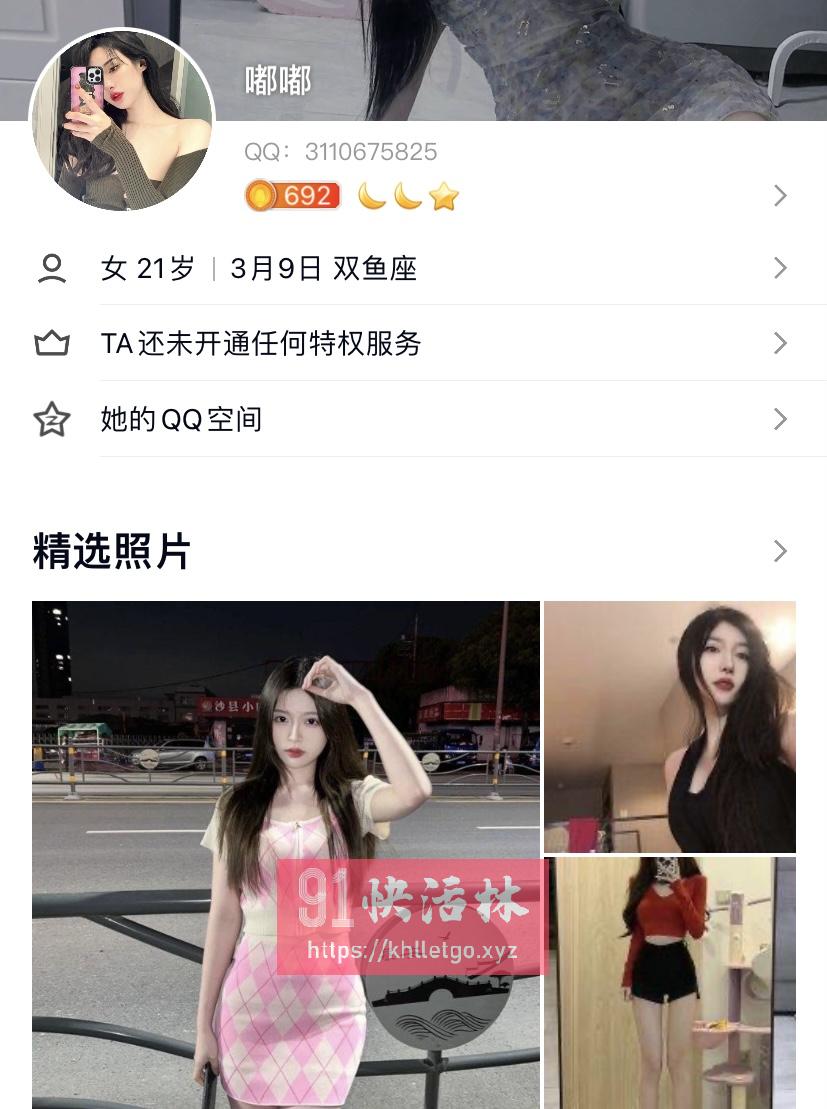
Task: Open the khlletgo.xyz watermark link
Action: pos(413,950)
